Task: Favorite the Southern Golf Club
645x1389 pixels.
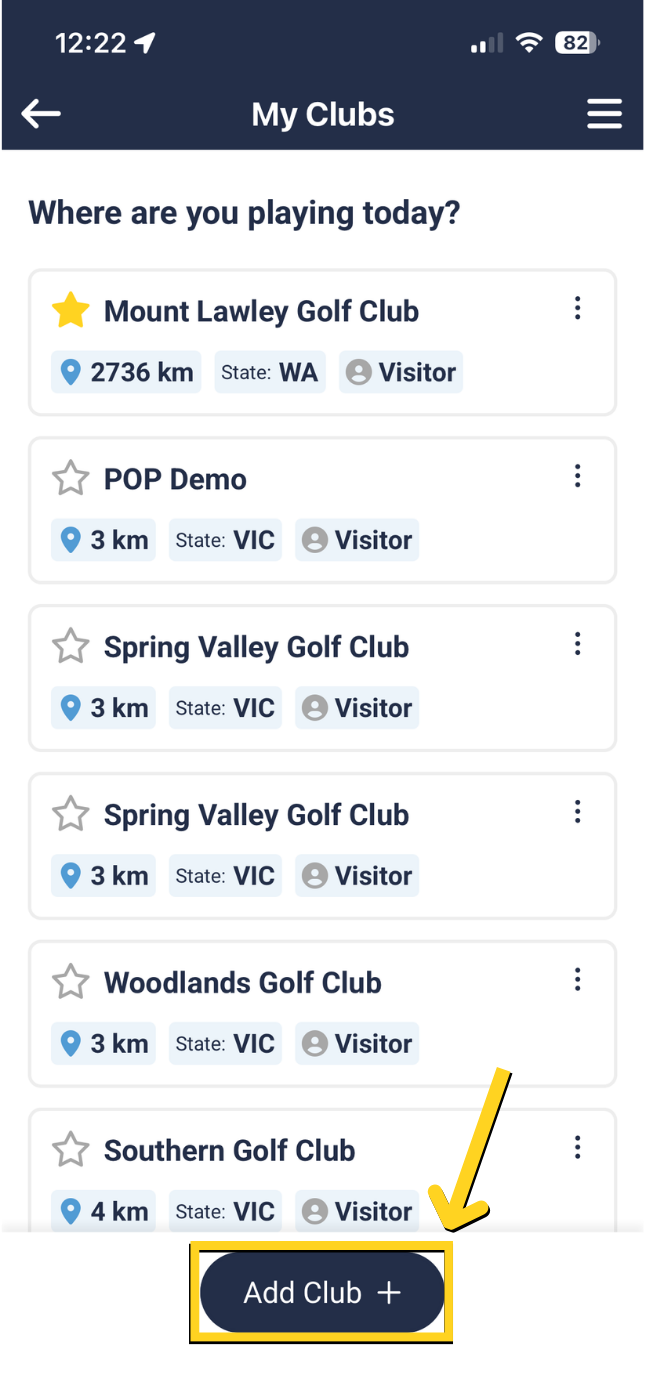Action: pyautogui.click(x=71, y=1151)
